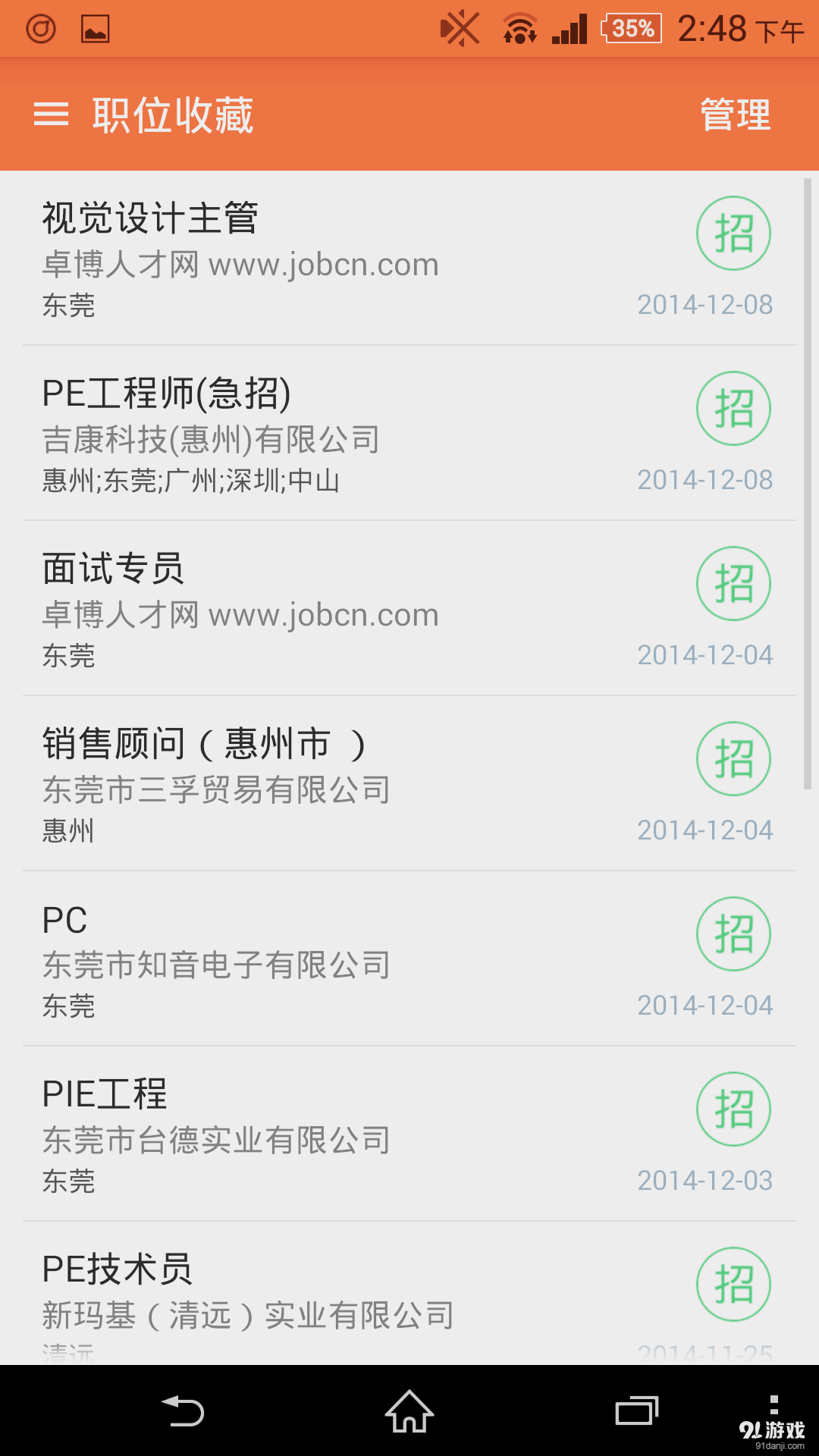
Task: Tap the 招 badge beside the PC job
Action: tap(733, 934)
